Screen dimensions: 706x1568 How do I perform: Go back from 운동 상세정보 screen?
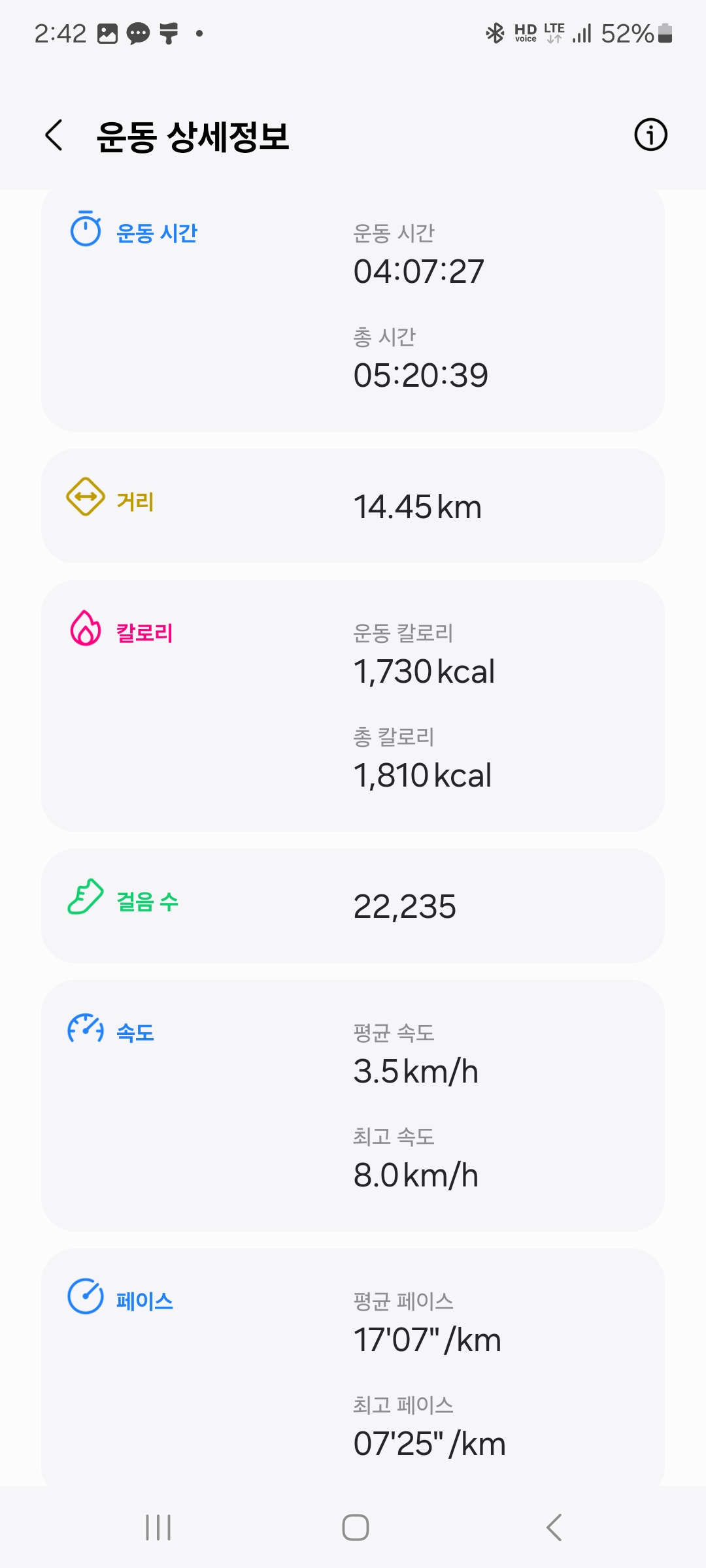click(x=54, y=135)
